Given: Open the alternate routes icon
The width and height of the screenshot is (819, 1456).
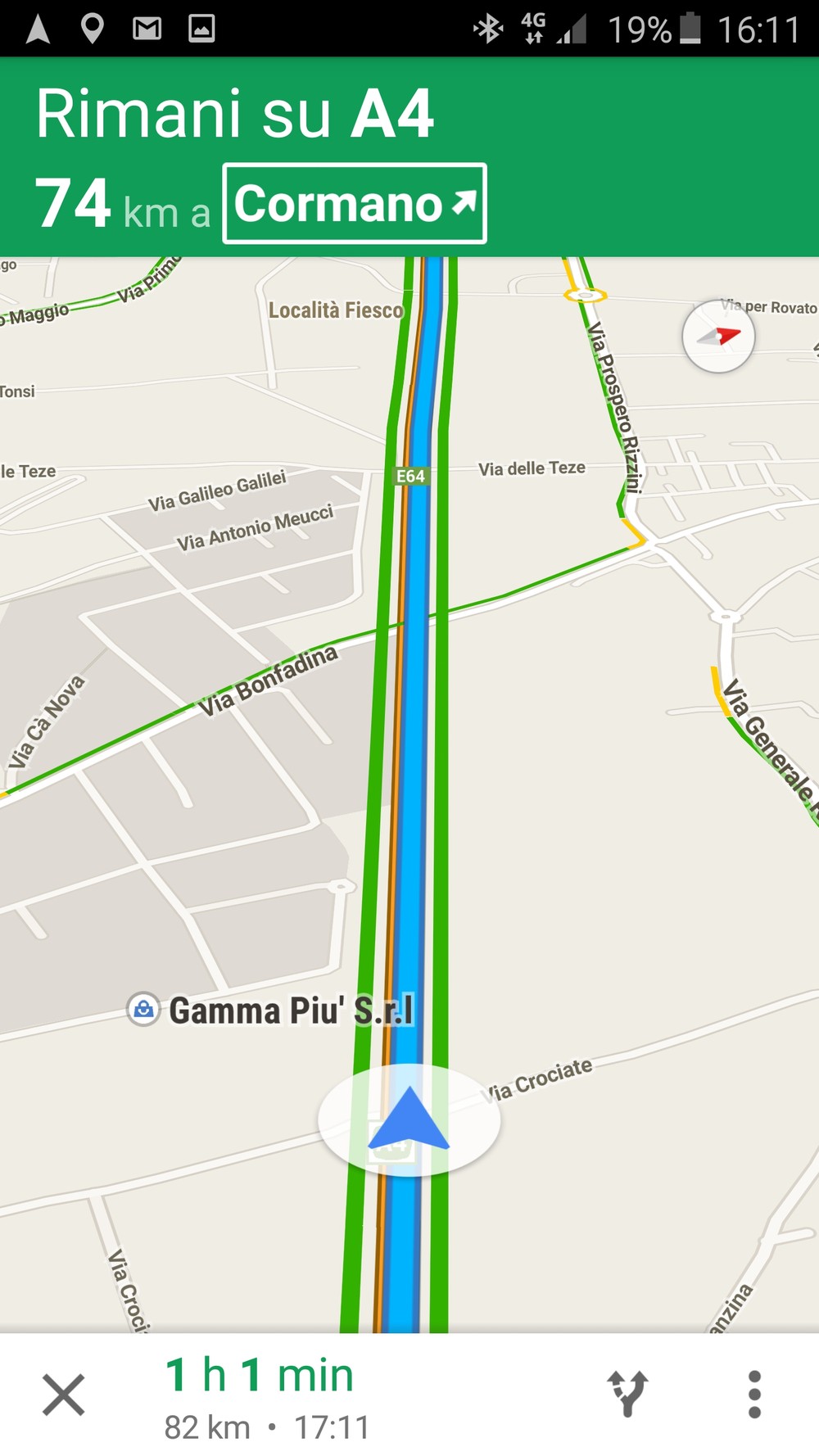Looking at the screenshot, I should click(x=628, y=1394).
